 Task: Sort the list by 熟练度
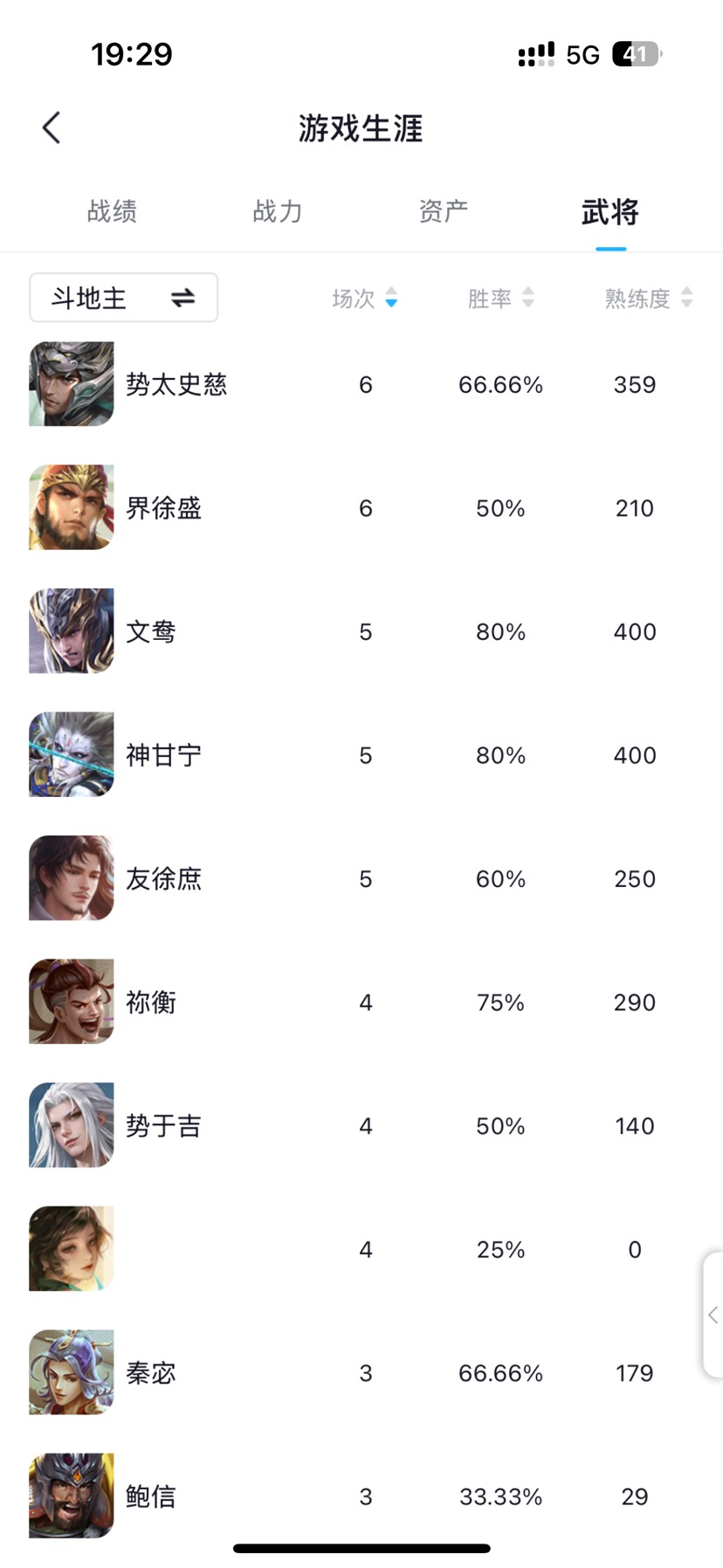[648, 299]
